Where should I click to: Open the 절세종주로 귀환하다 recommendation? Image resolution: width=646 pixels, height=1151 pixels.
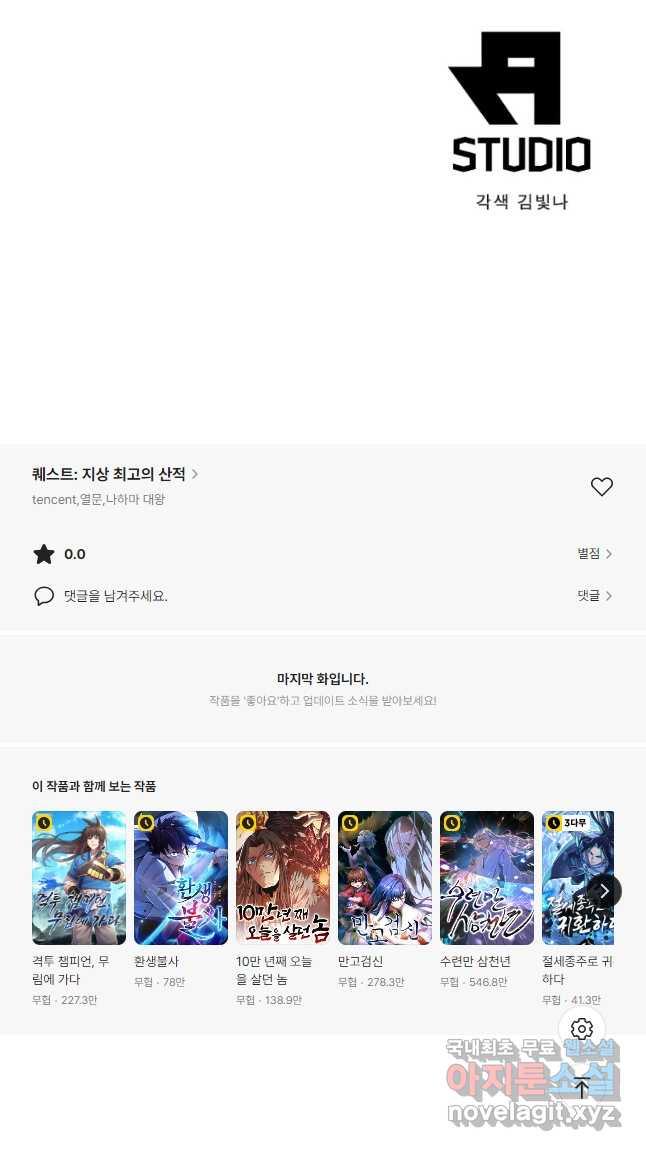click(x=577, y=878)
